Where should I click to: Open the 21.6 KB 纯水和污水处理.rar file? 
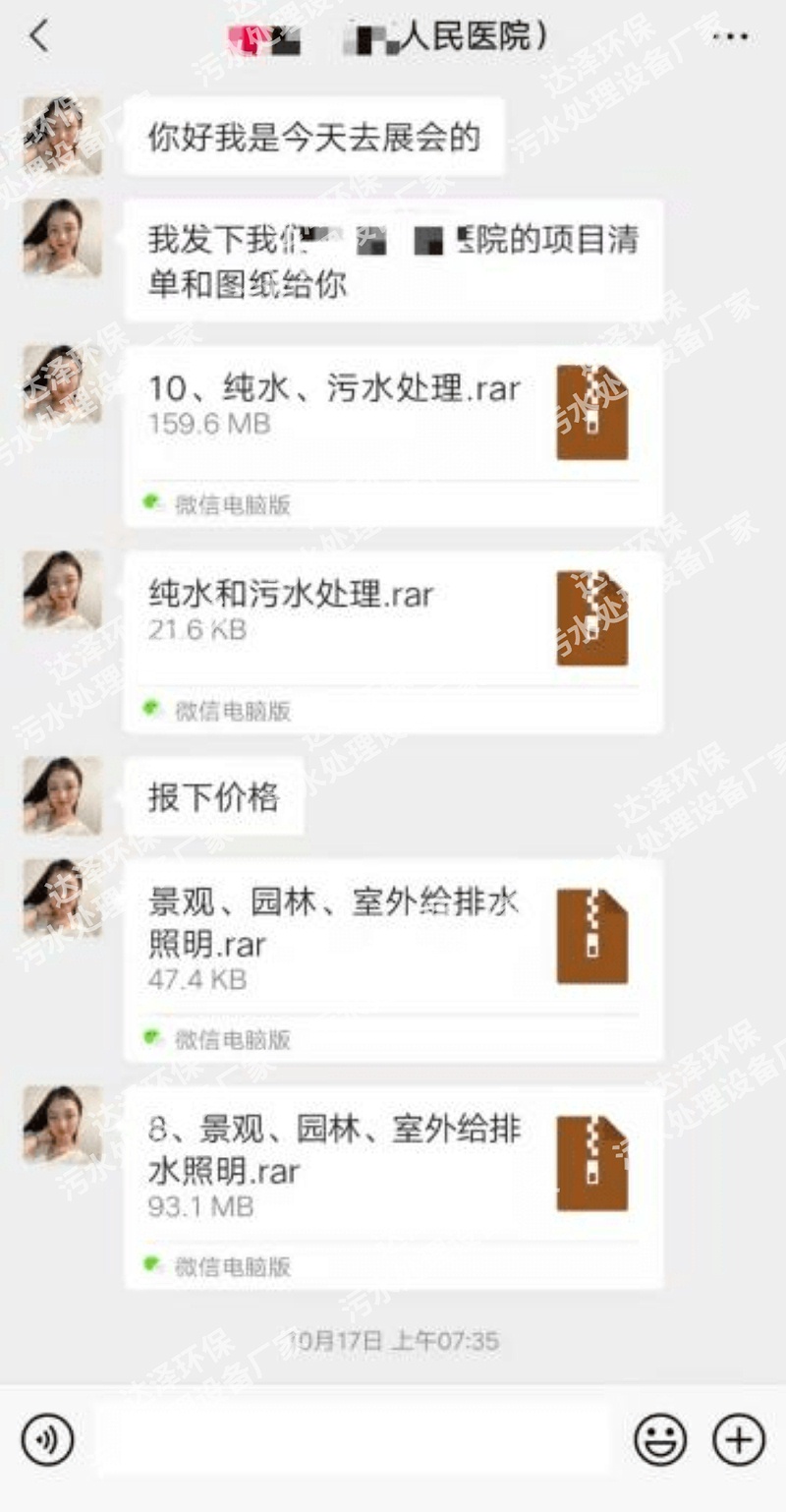(x=393, y=617)
